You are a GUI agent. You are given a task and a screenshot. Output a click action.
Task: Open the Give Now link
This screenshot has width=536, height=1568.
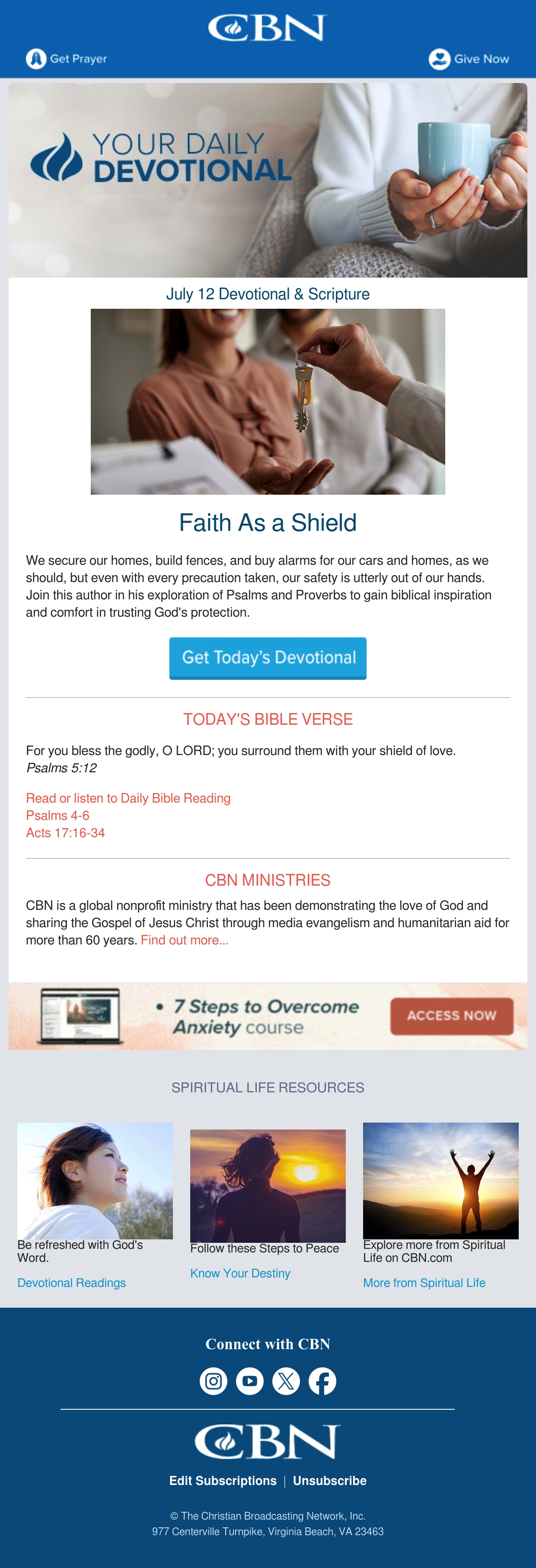[469, 58]
